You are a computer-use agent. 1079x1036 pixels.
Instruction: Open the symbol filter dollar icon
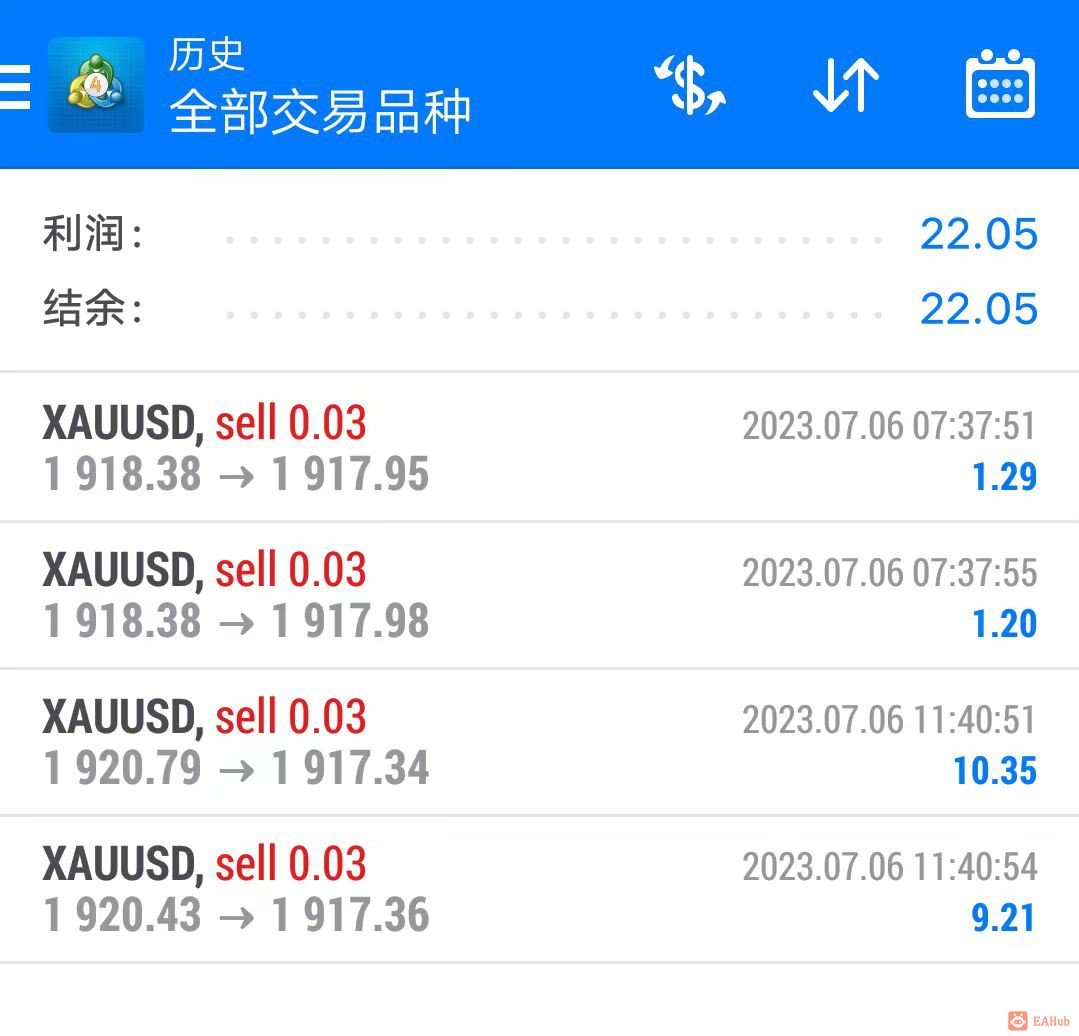click(x=689, y=86)
